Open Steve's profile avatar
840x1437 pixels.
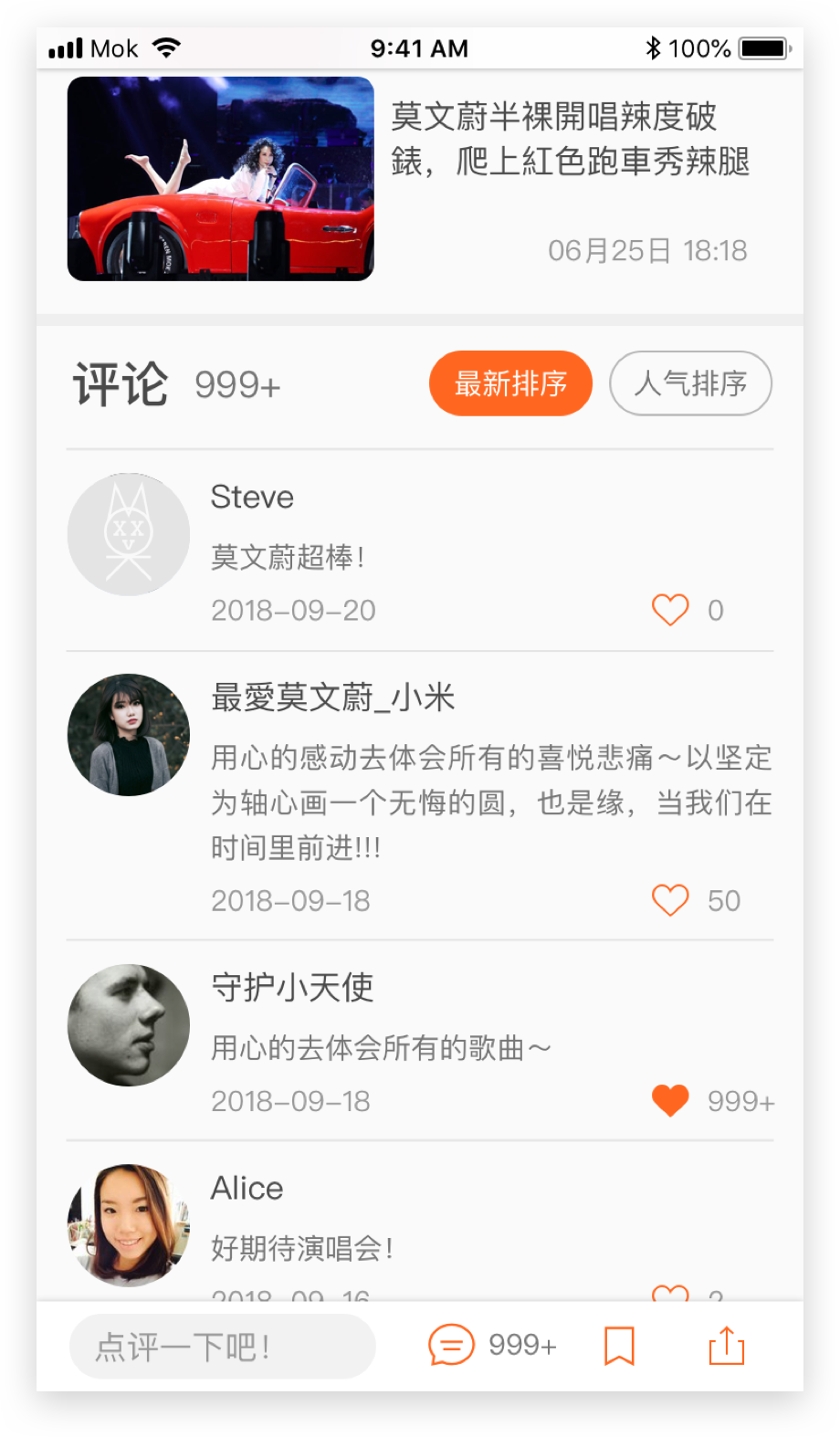pyautogui.click(x=129, y=534)
